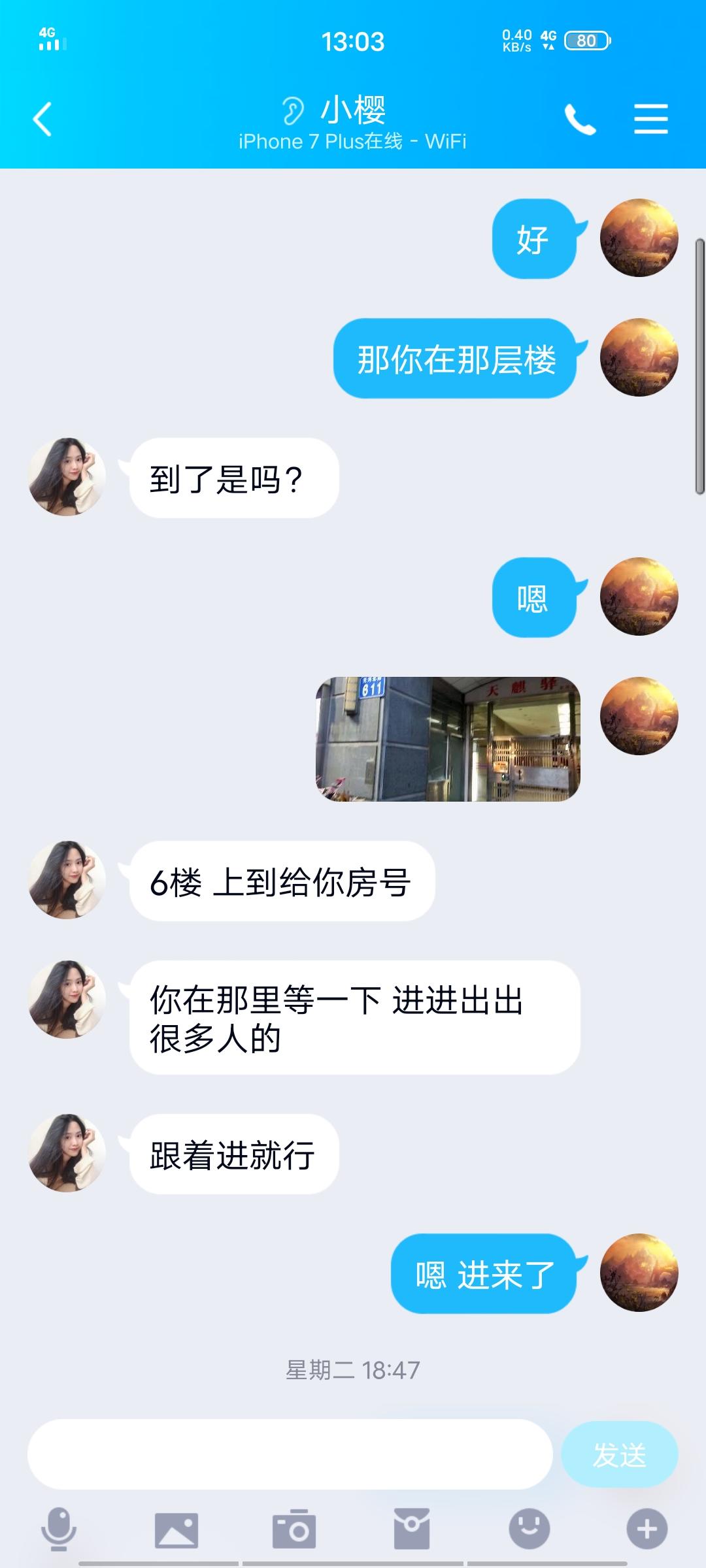Launch the camera to take a photo

tap(294, 1529)
